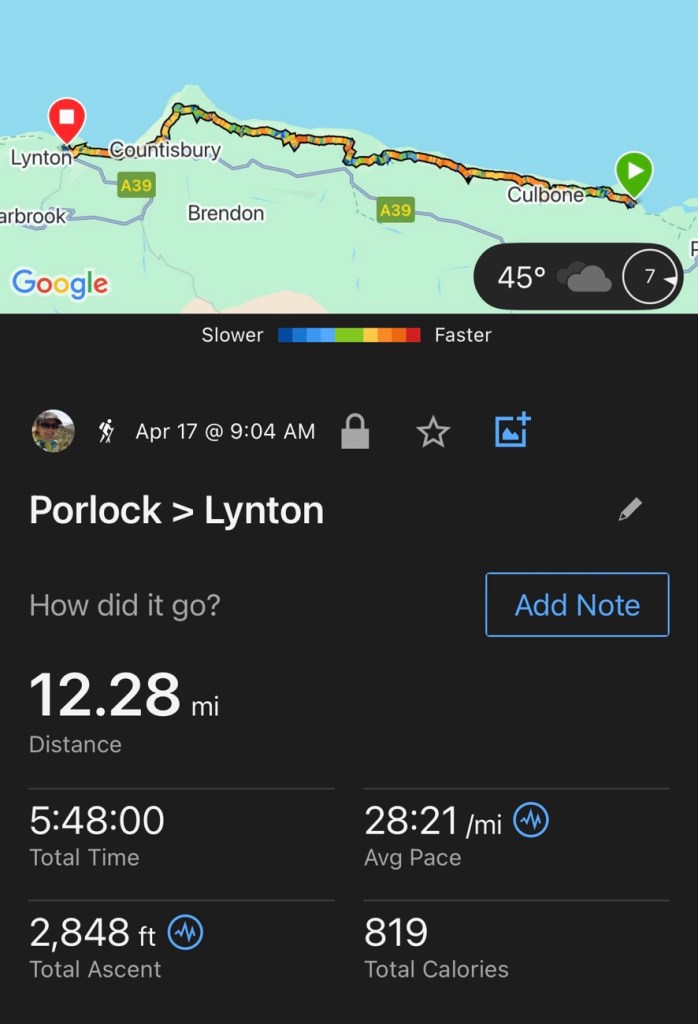Open the hiker's profile picture
Screen dimensions: 698x1024
coord(54,431)
